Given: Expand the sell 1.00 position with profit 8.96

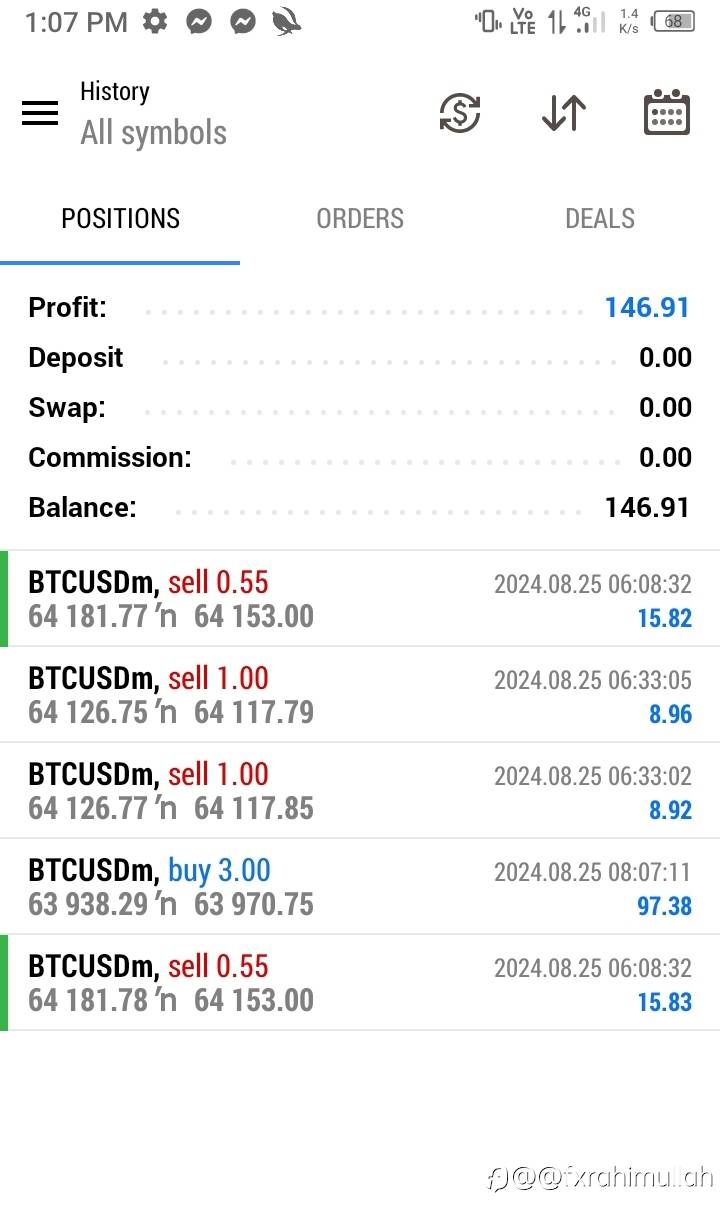Looking at the screenshot, I should (360, 695).
